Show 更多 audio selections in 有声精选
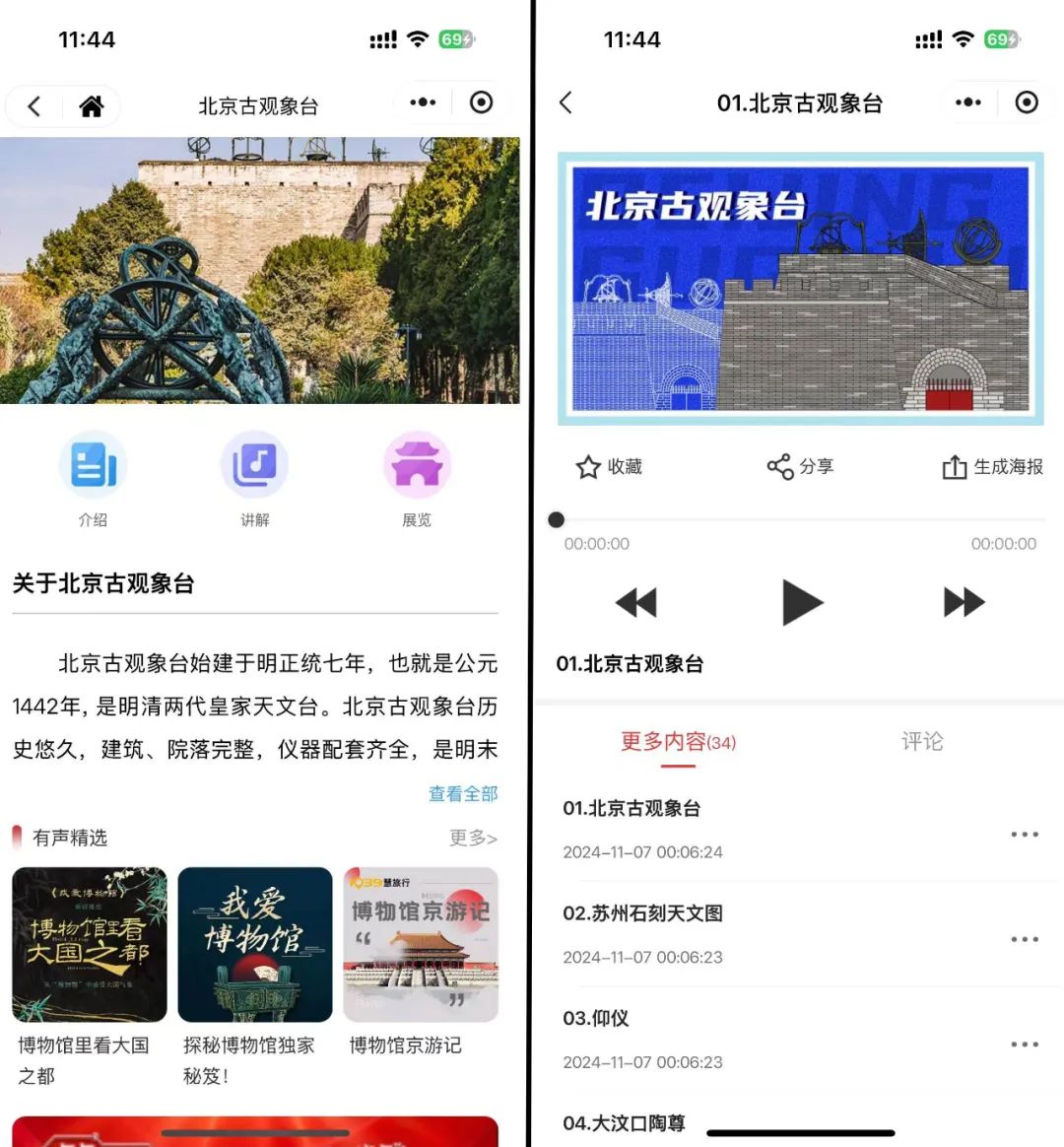1064x1147 pixels. pyautogui.click(x=473, y=839)
